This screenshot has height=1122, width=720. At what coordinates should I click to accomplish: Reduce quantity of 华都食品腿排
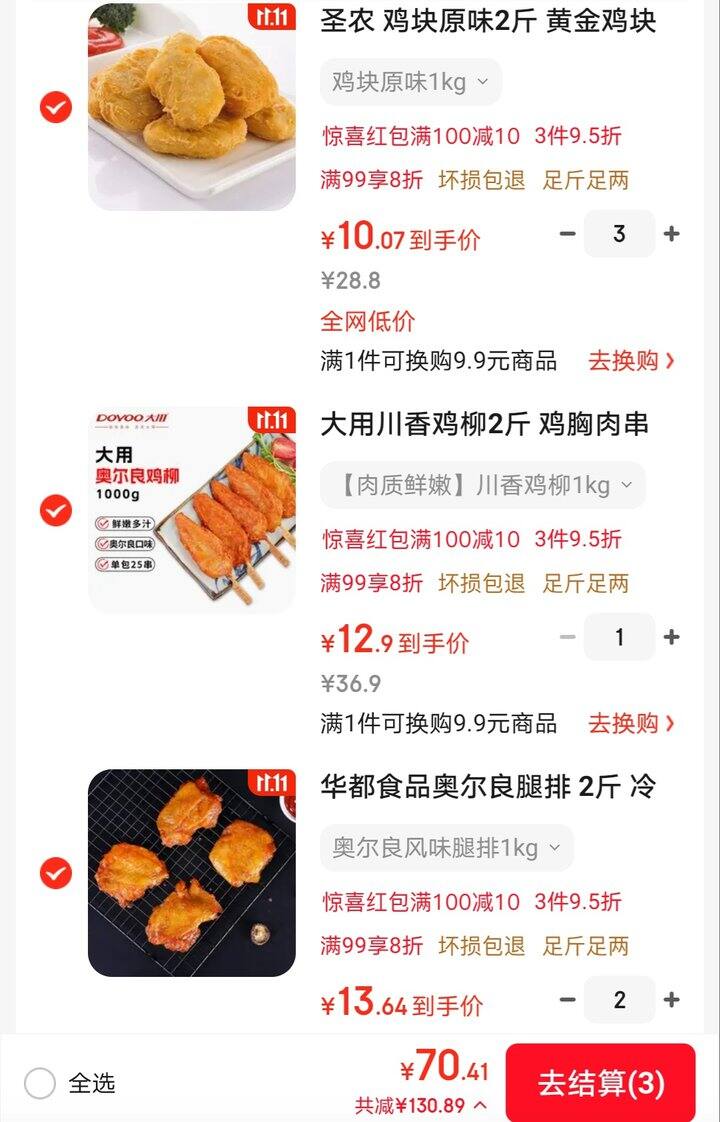568,1000
